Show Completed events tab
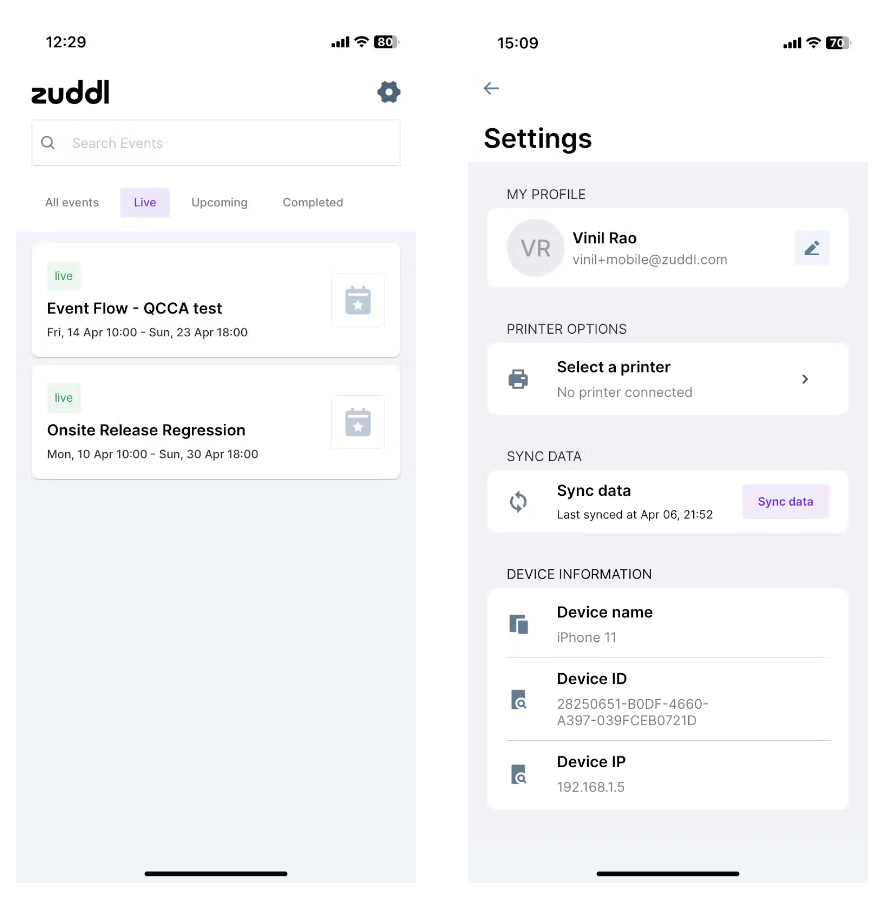876x910 pixels. point(312,202)
